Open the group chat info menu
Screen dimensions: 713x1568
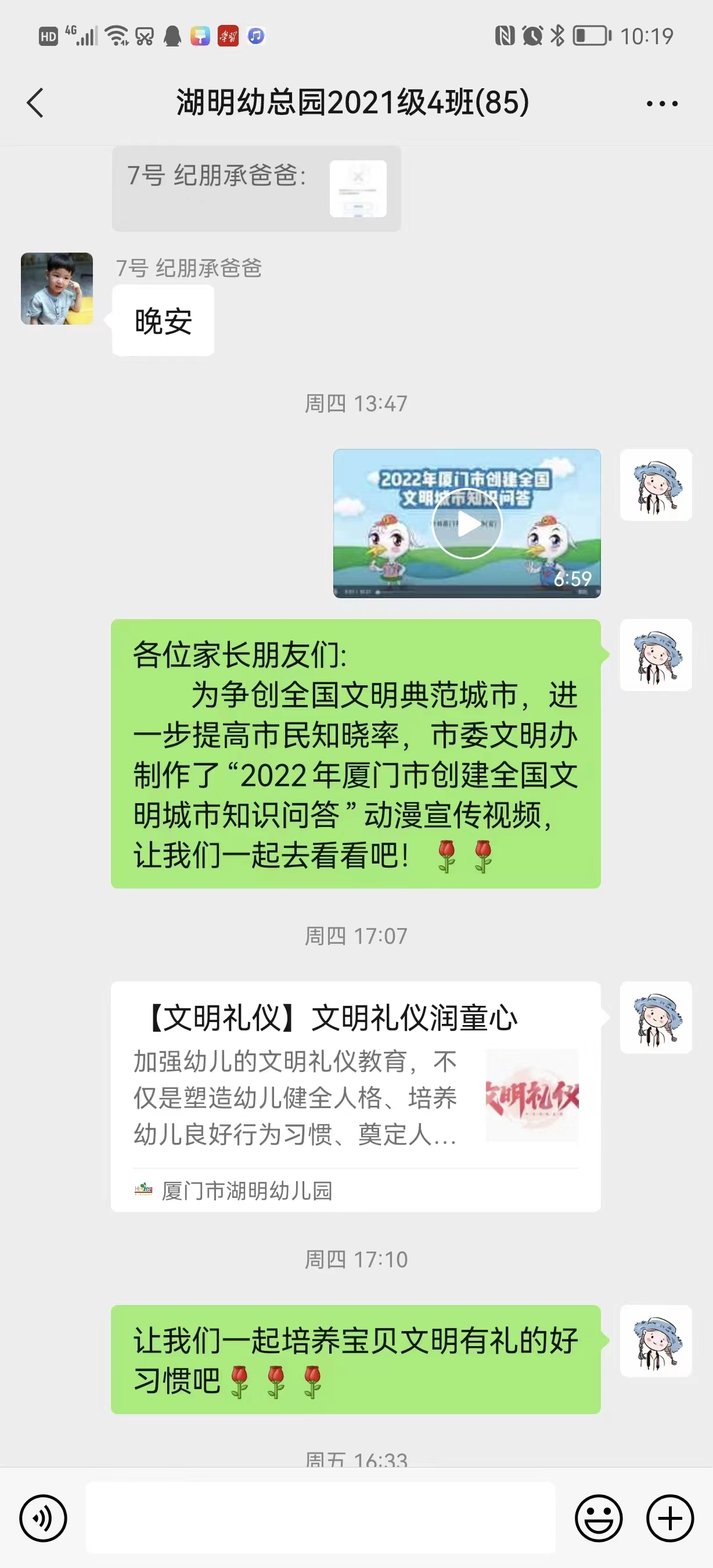[x=662, y=103]
